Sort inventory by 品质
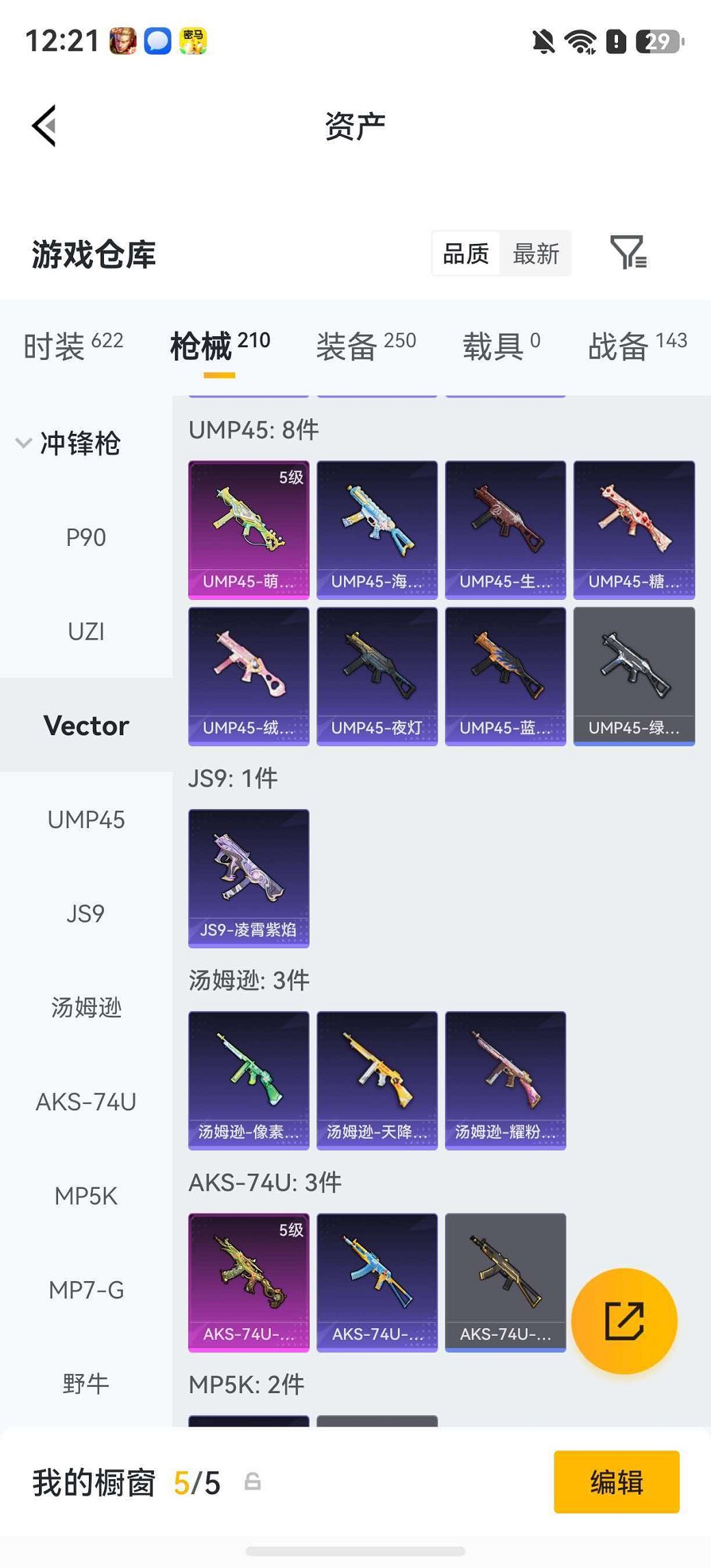 tap(466, 253)
